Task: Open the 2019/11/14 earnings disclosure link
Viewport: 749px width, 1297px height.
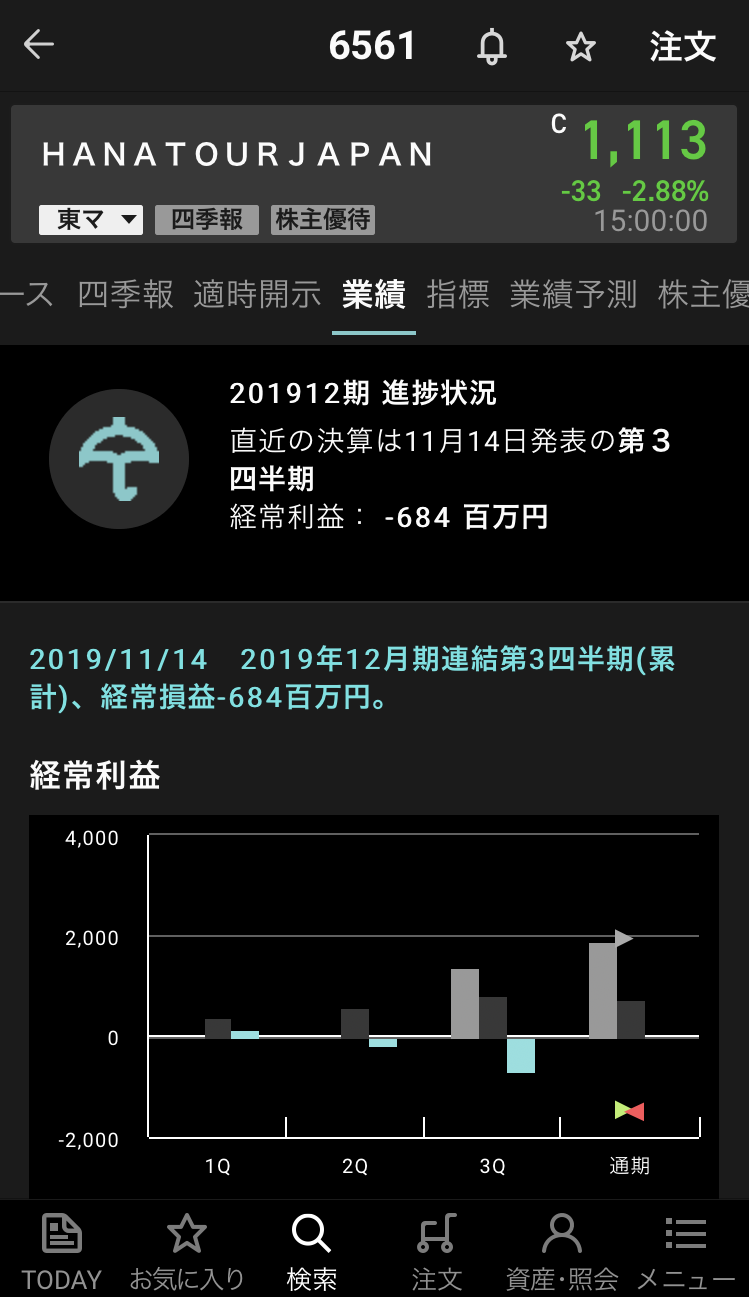Action: [352, 678]
